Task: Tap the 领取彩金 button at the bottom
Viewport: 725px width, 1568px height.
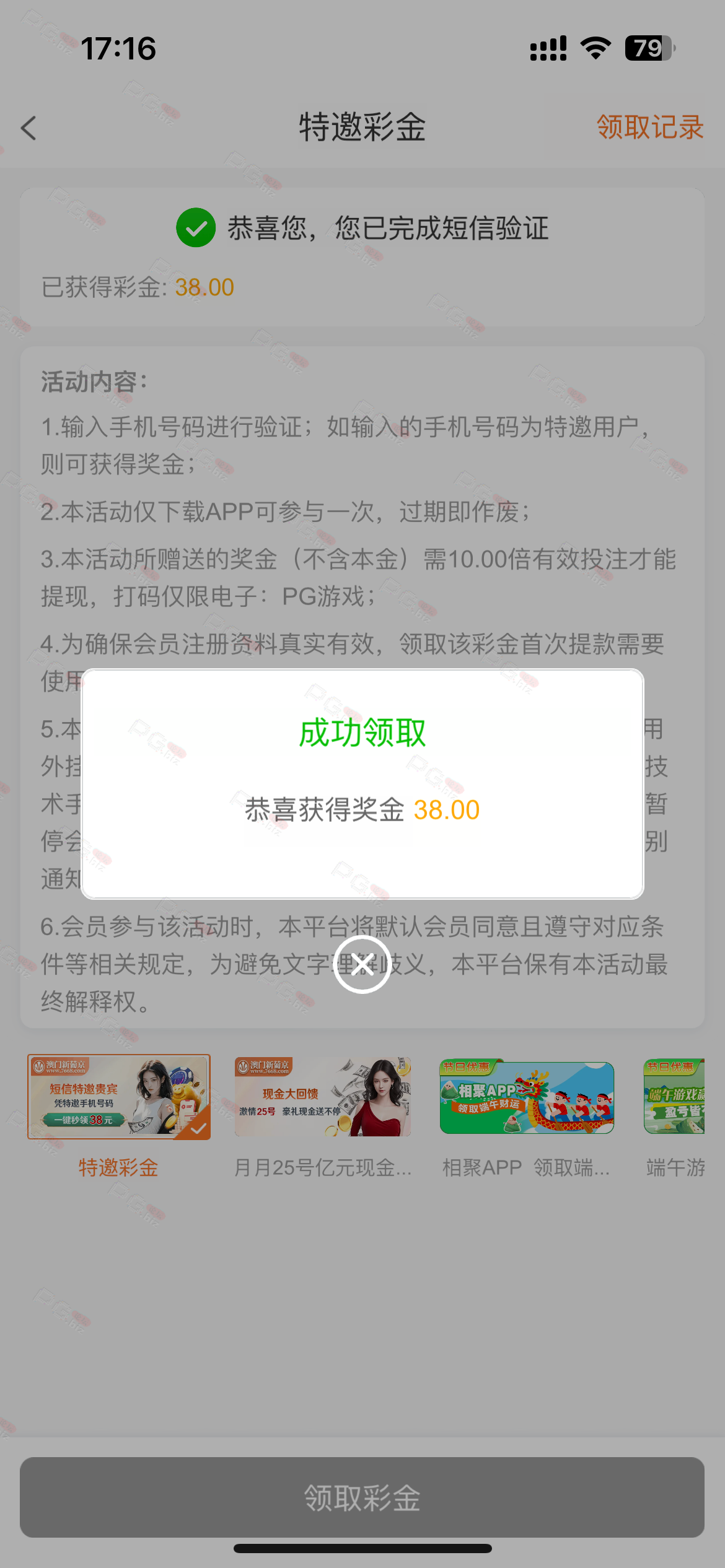Action: [x=362, y=1497]
